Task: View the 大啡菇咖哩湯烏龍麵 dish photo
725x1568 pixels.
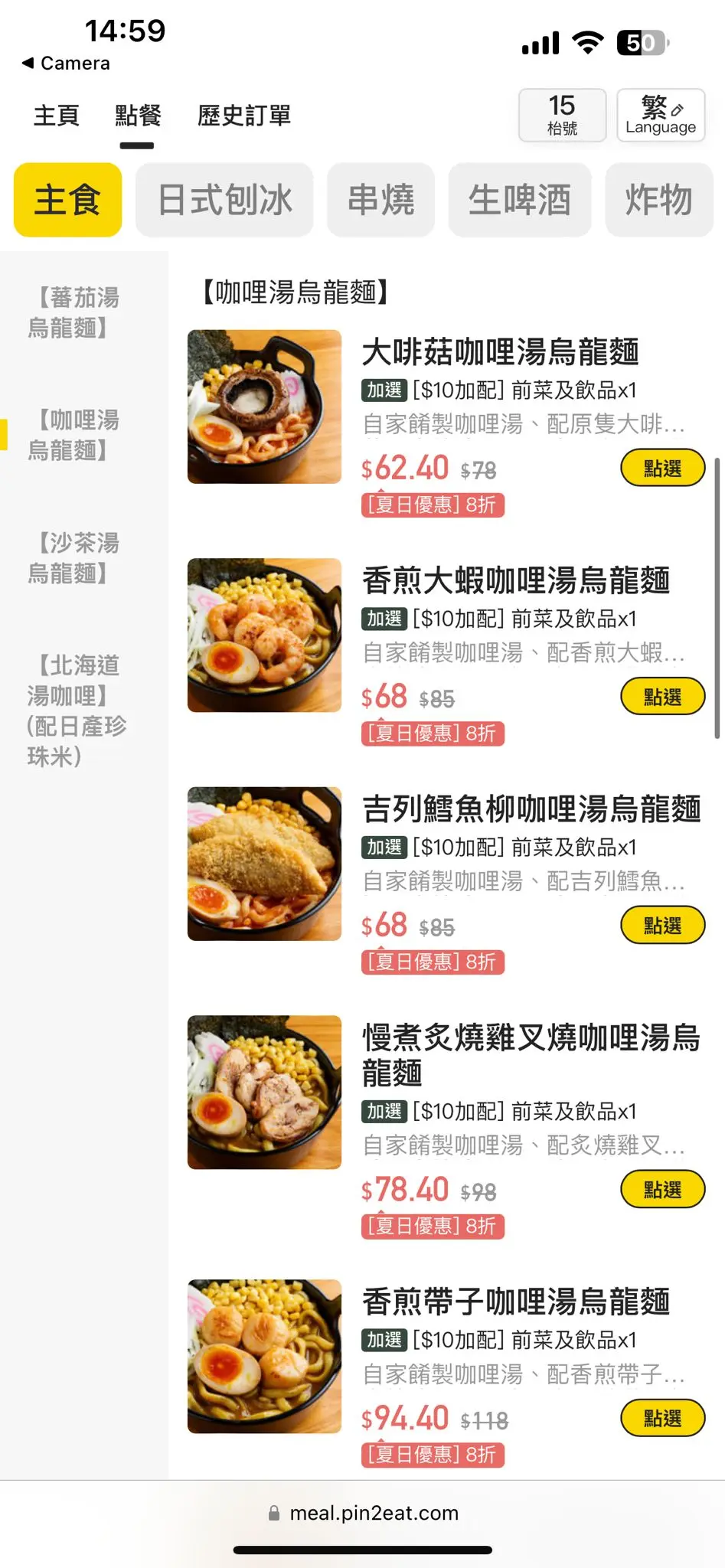Action: pyautogui.click(x=264, y=407)
